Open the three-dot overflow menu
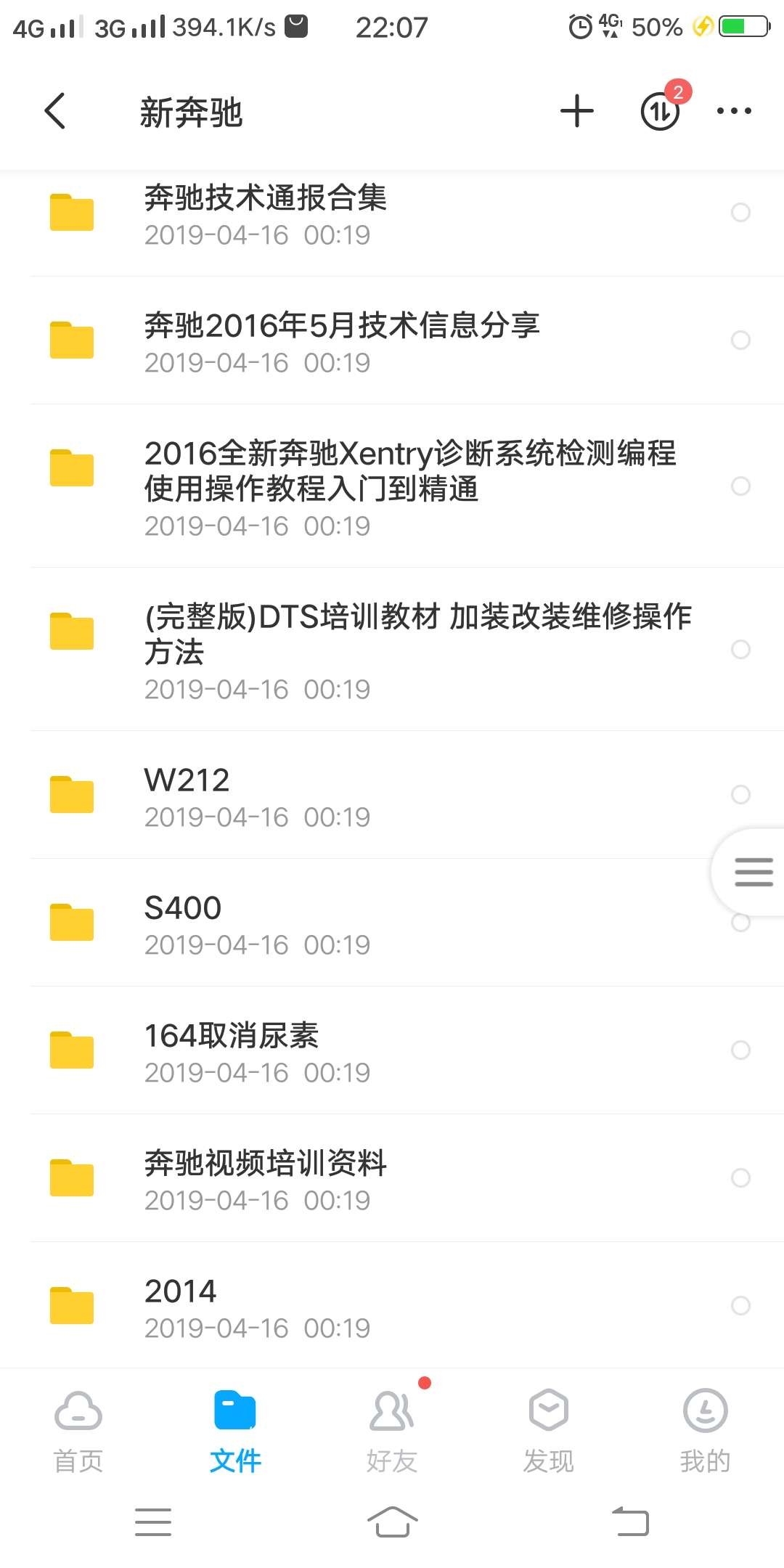The image size is (784, 1568). click(734, 111)
